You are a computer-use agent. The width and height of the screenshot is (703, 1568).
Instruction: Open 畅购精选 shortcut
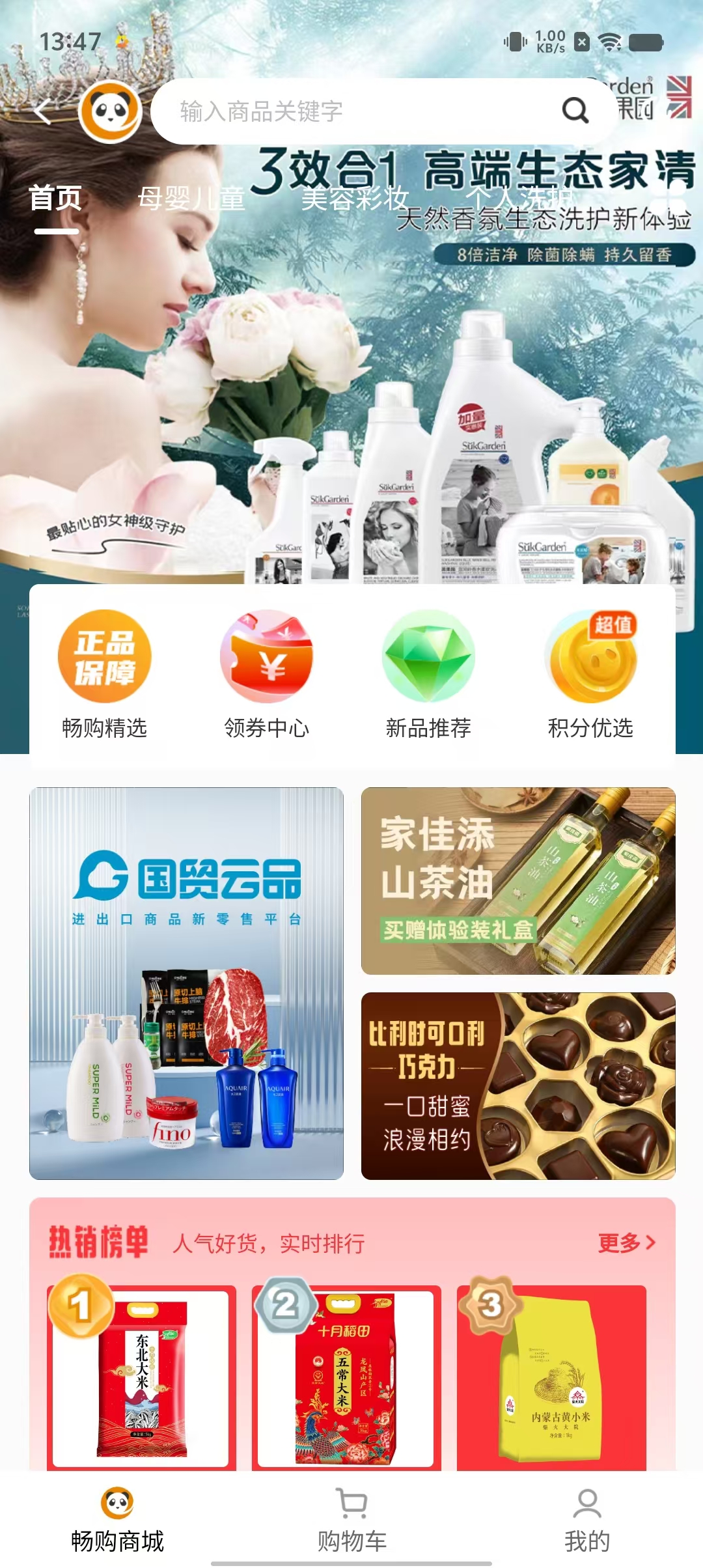pos(105,675)
